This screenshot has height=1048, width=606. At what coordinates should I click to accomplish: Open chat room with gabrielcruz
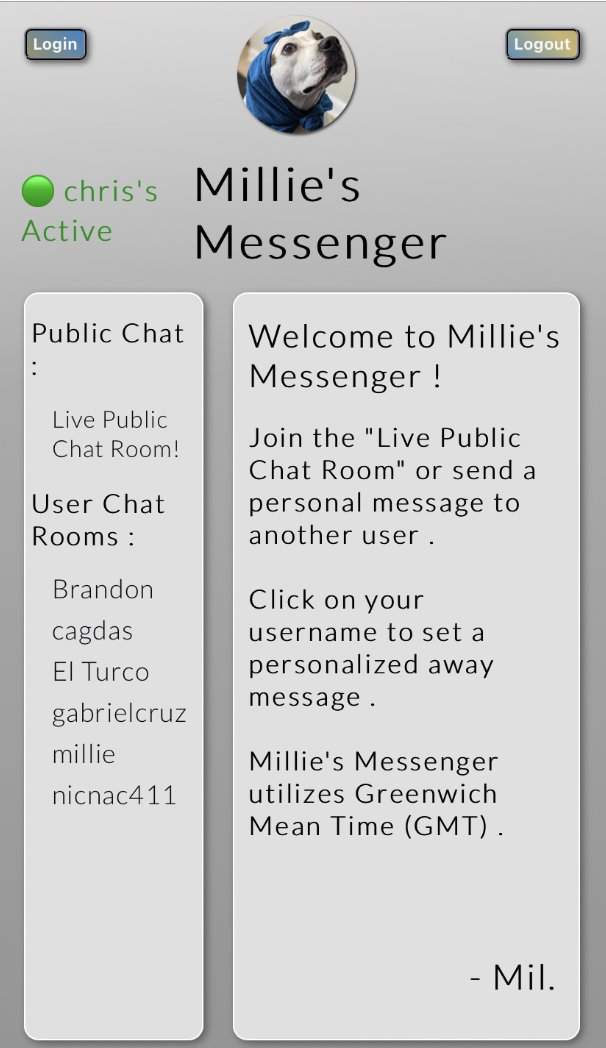coord(119,713)
